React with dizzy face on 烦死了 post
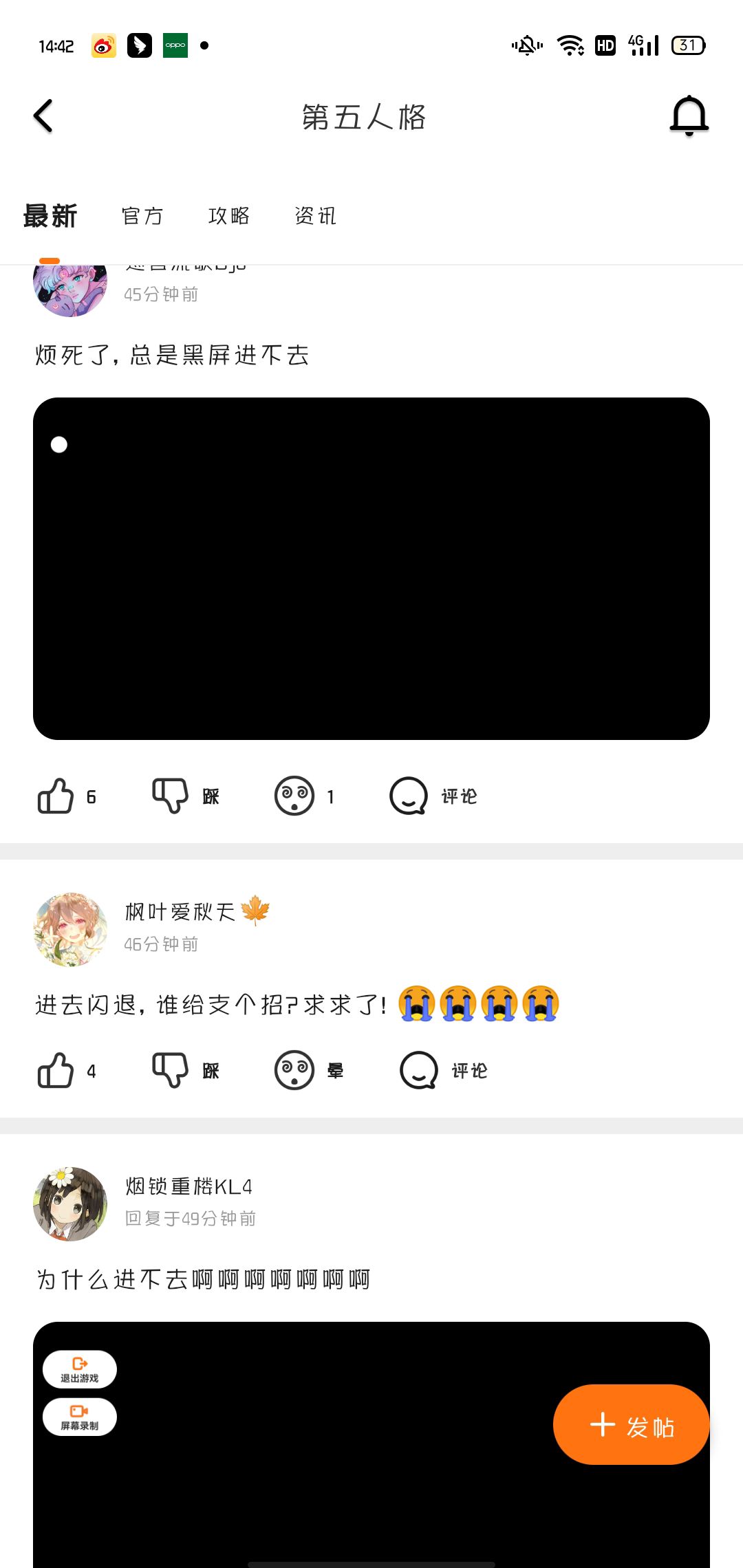This screenshot has height=1568, width=743. 305,796
